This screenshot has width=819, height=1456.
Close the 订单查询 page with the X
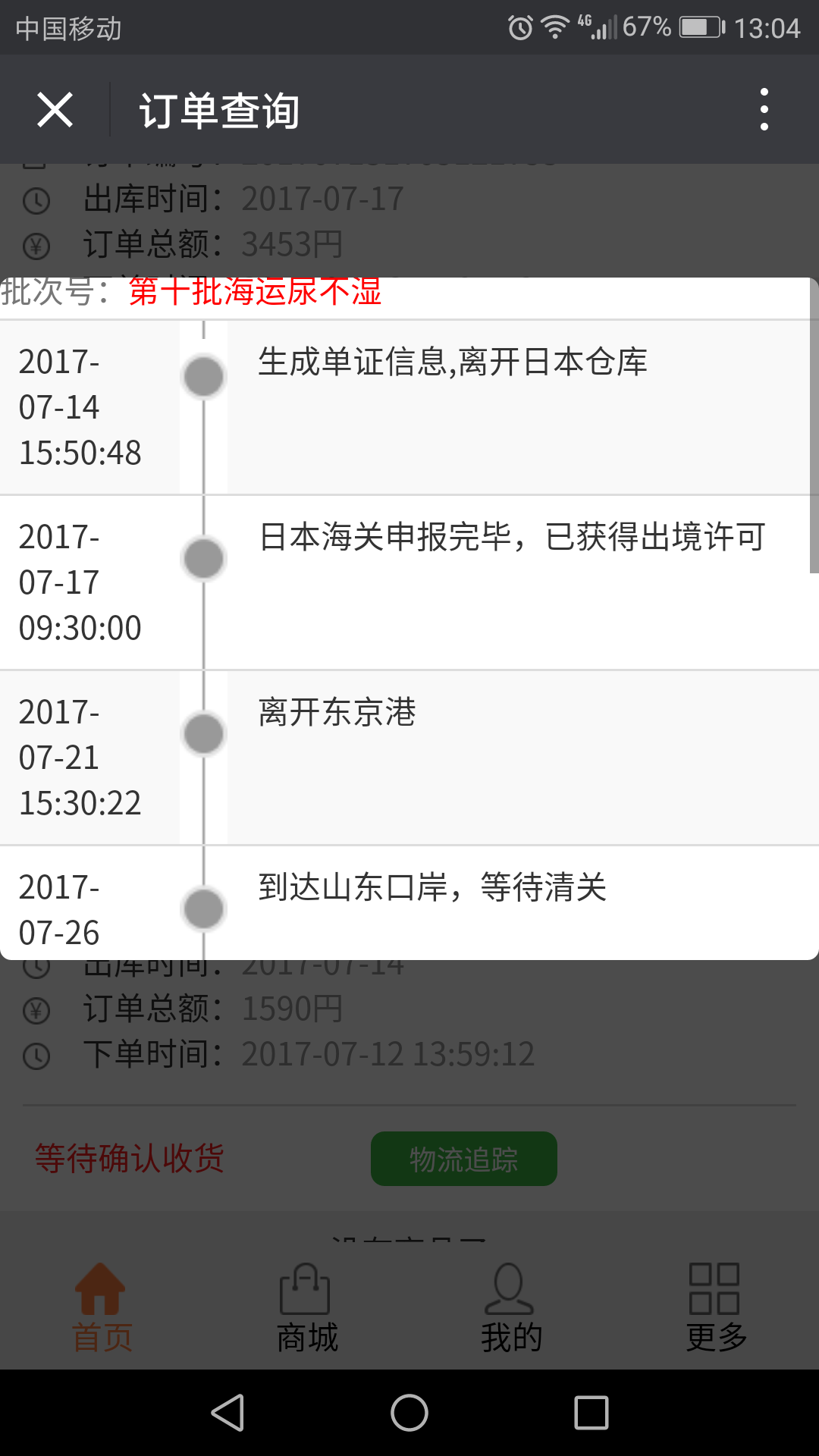[55, 110]
